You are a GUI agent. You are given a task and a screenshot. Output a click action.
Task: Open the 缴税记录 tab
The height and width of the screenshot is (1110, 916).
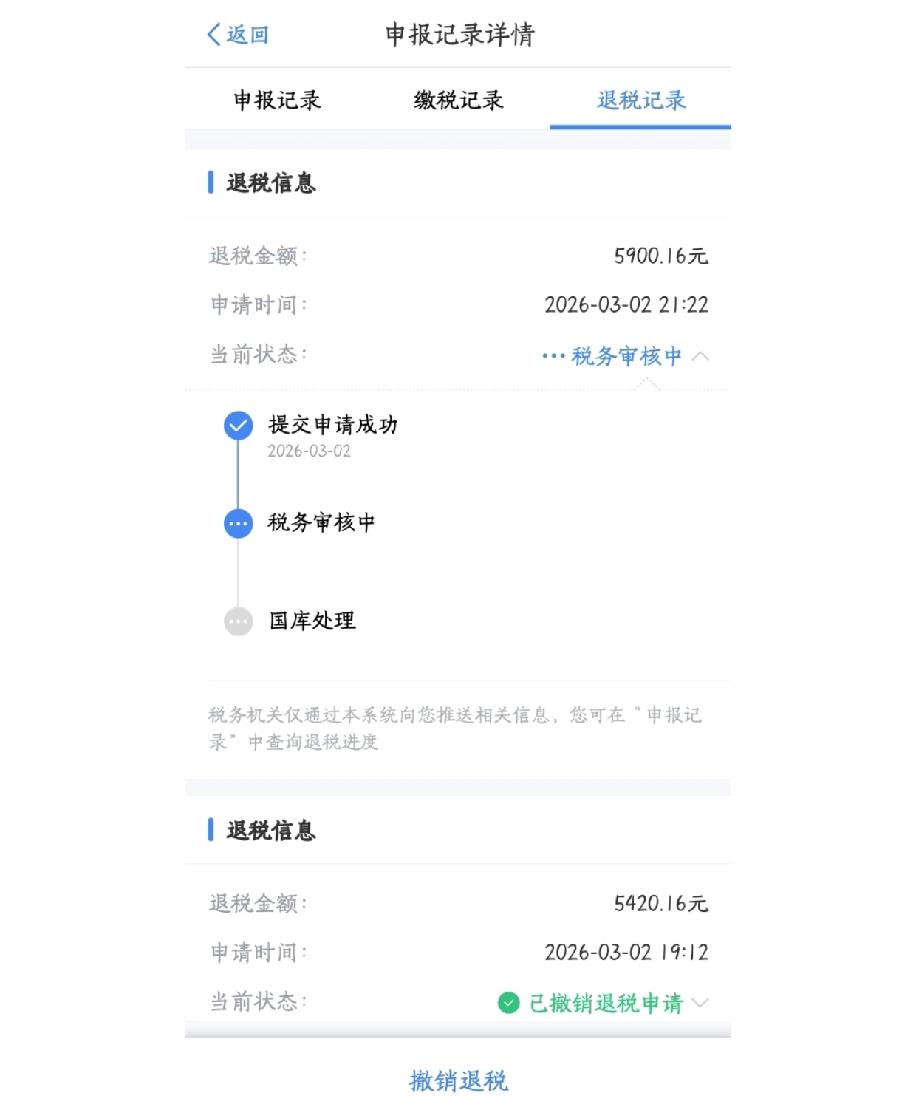click(x=459, y=101)
